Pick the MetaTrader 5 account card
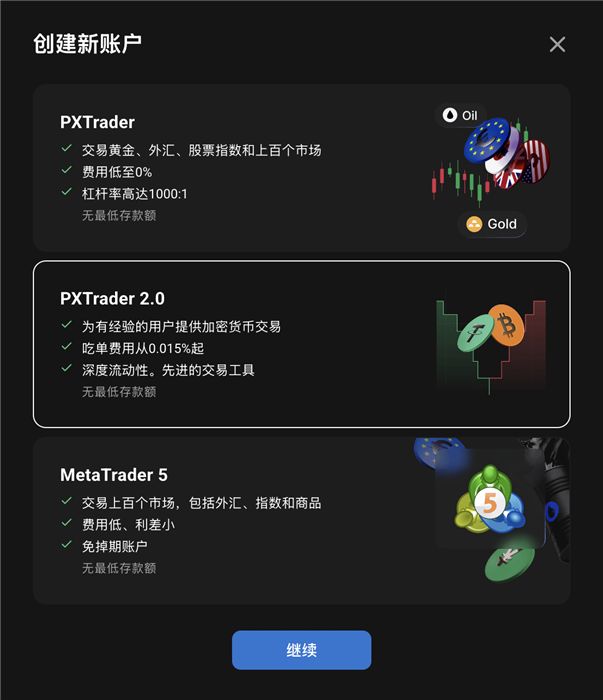The height and width of the screenshot is (700, 603). (301, 520)
